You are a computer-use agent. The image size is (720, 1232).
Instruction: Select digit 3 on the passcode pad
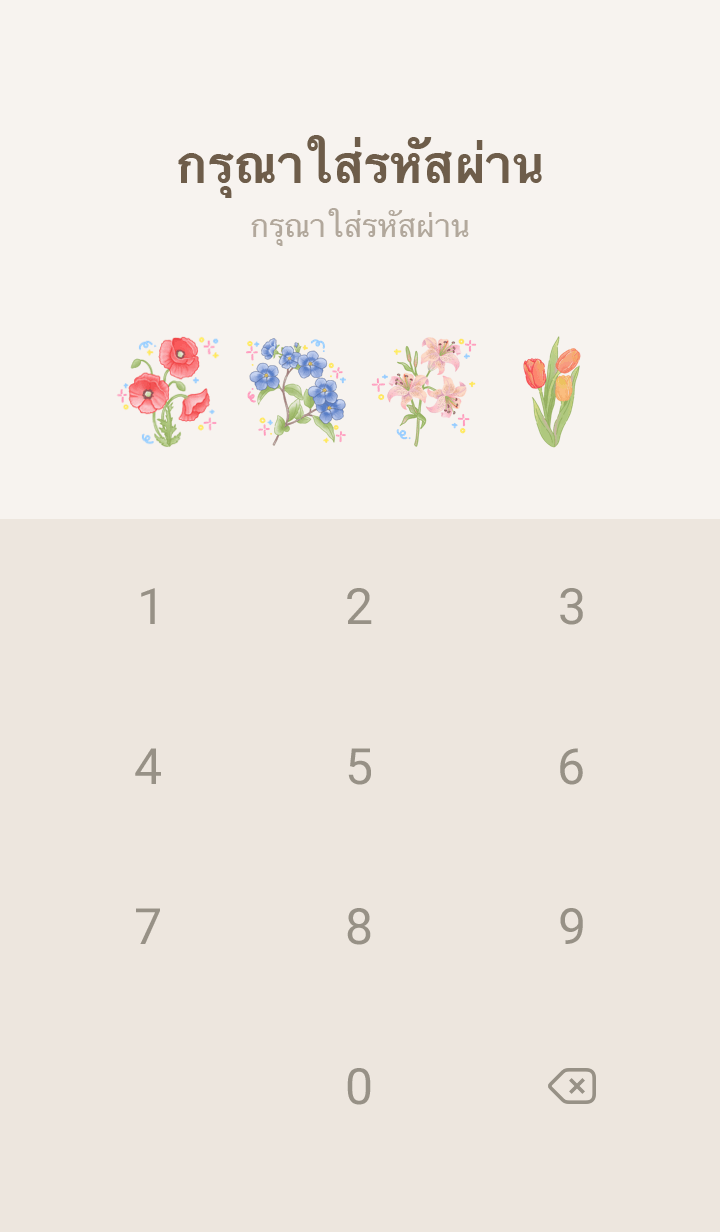571,607
